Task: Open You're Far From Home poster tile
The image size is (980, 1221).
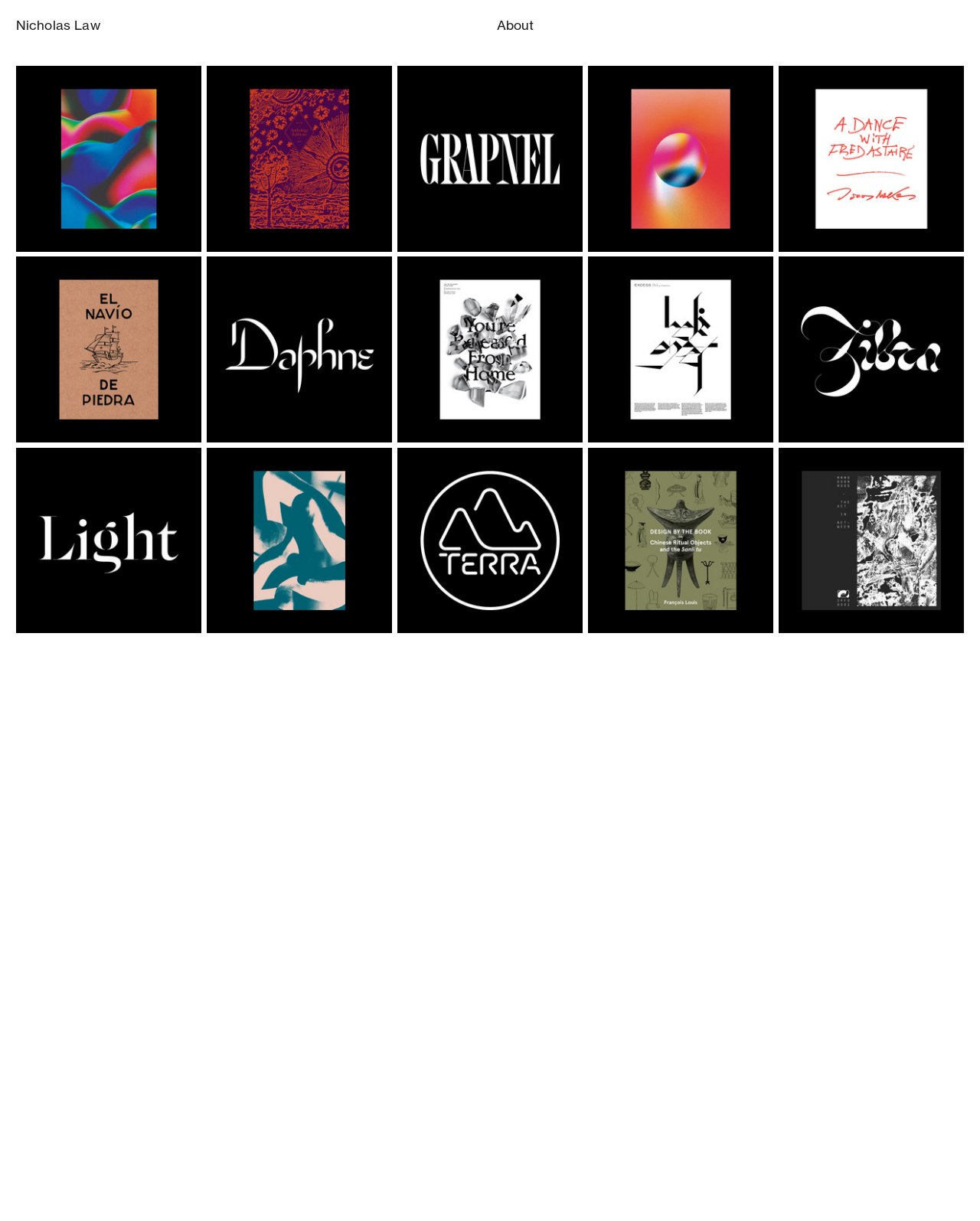Action: [490, 349]
